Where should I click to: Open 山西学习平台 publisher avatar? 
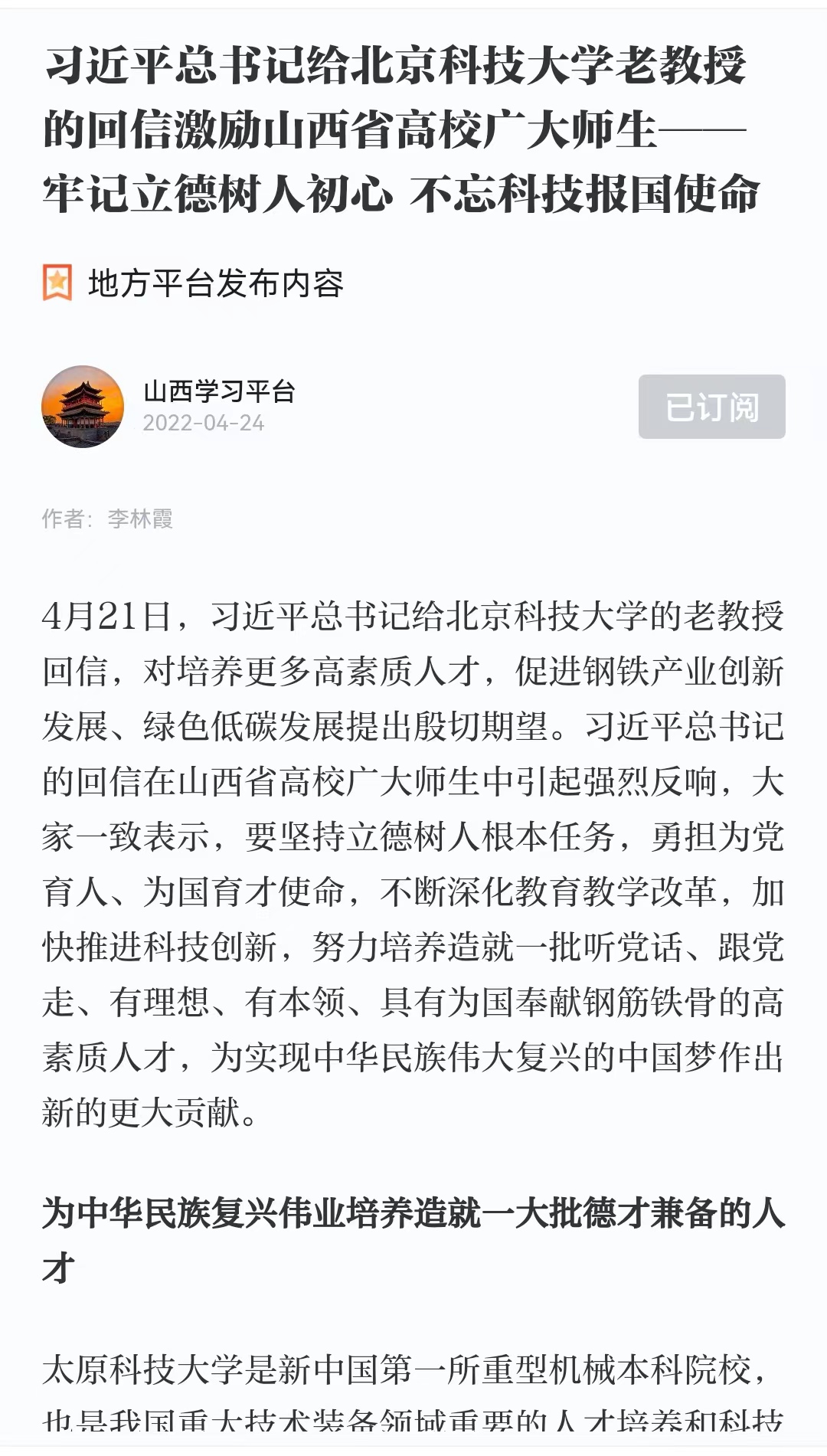coord(83,407)
